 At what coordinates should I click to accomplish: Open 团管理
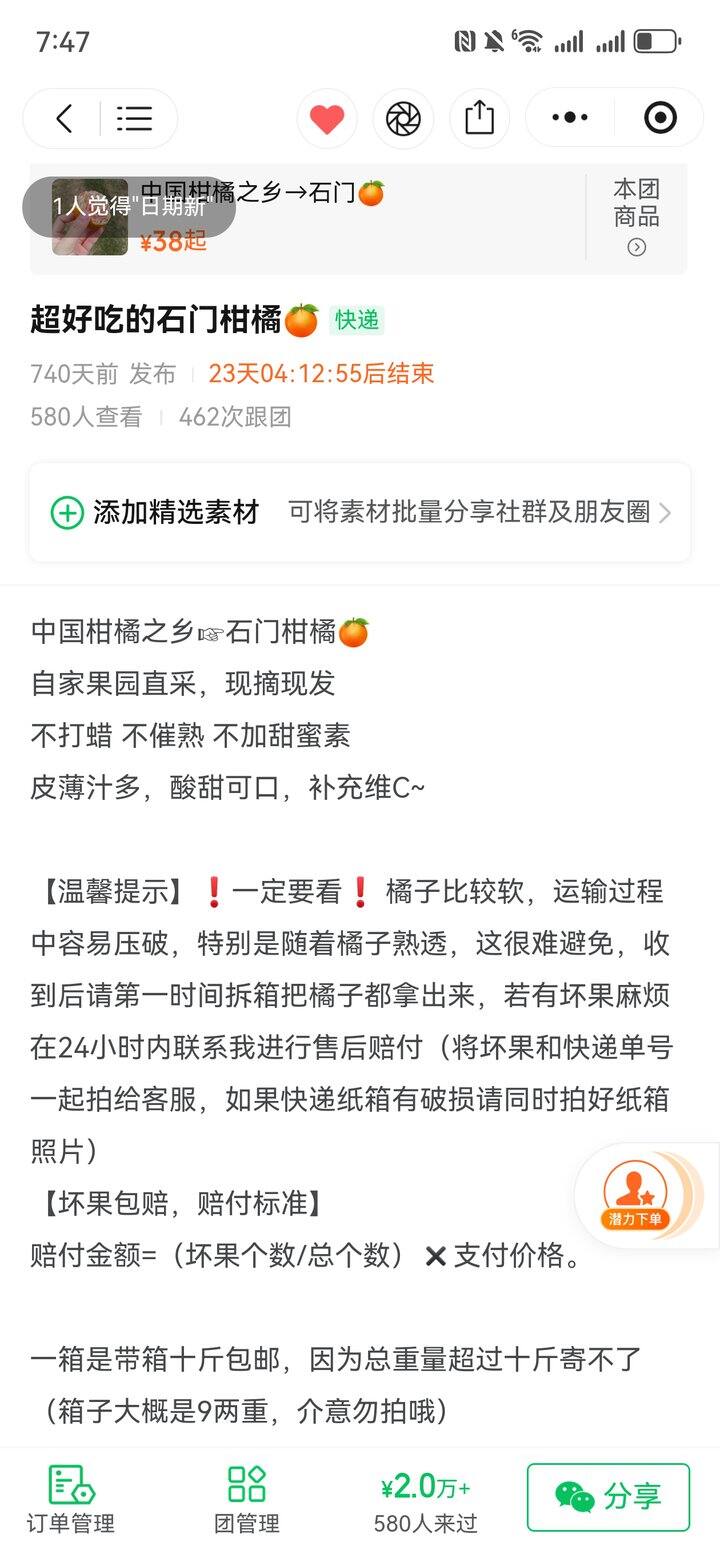pos(246,1499)
